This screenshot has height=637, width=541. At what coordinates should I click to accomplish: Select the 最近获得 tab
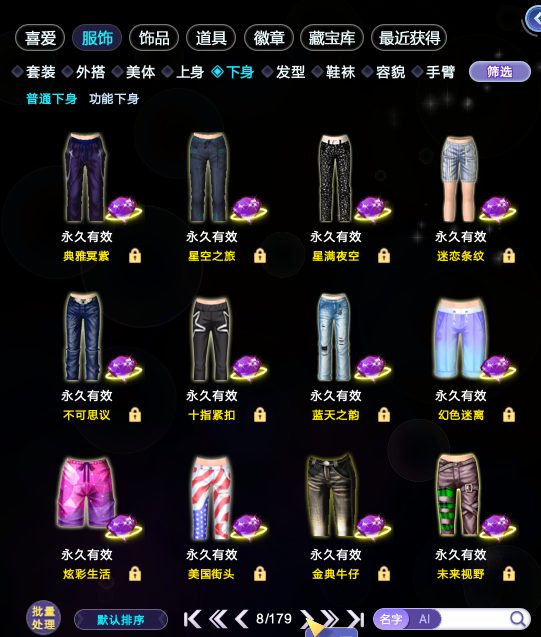(x=409, y=38)
